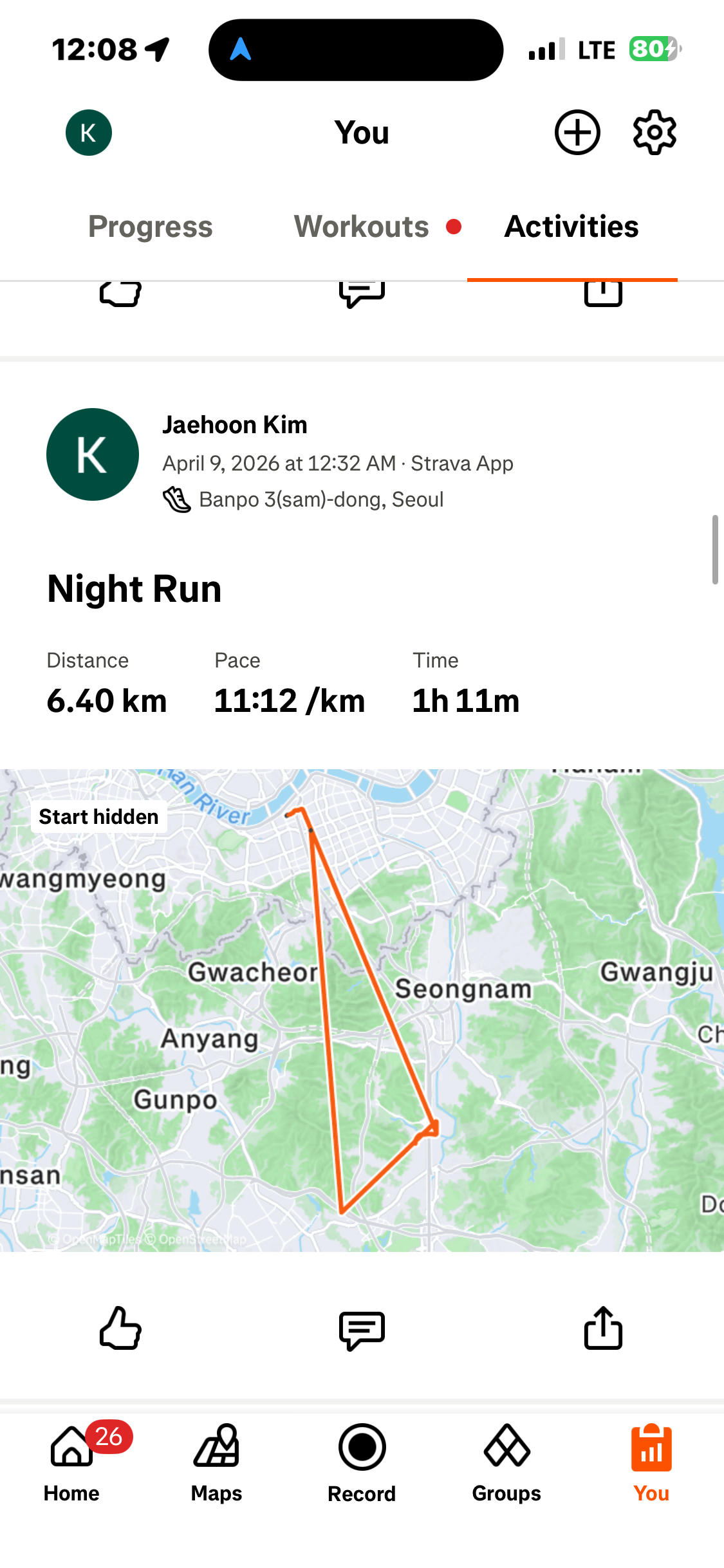
Task: Open the settings gear
Action: click(654, 133)
